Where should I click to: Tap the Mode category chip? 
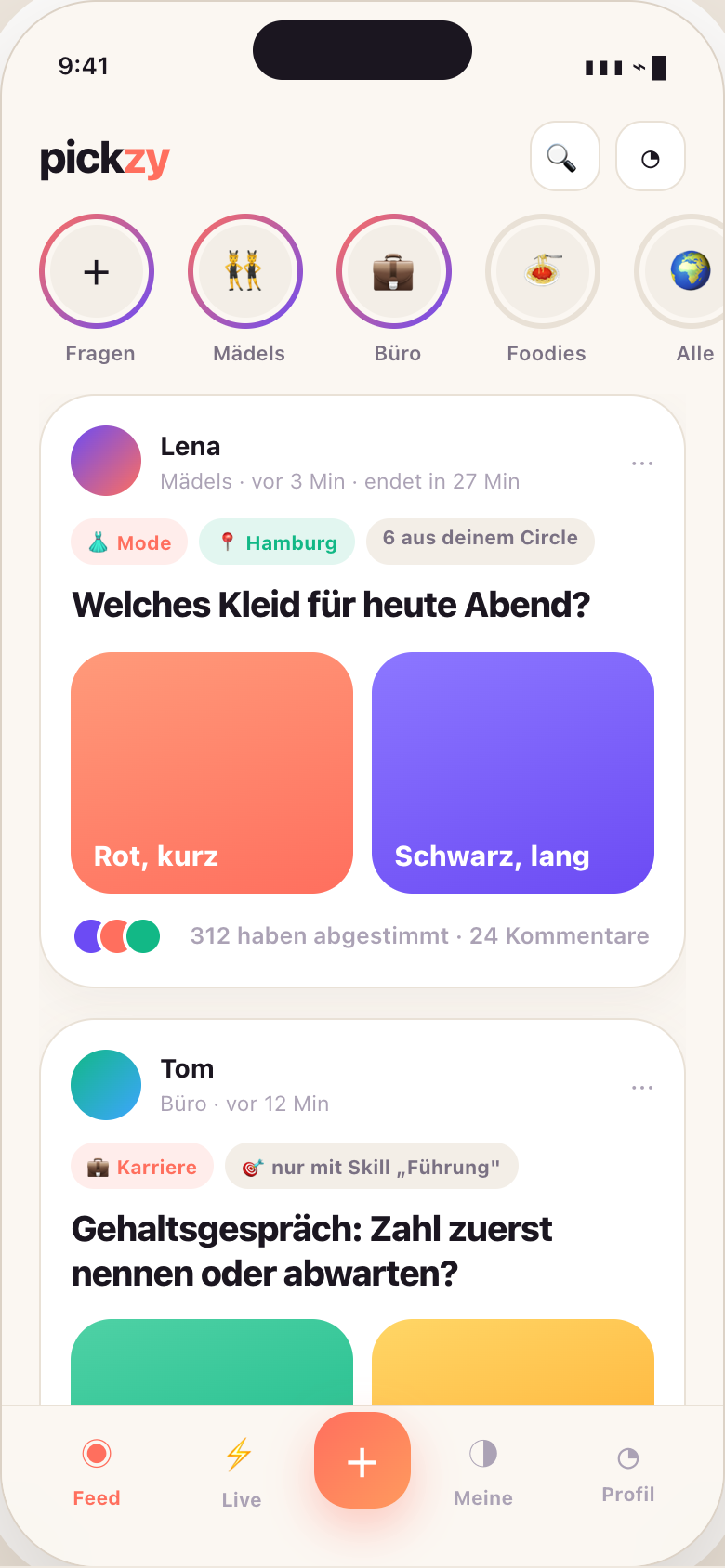129,542
